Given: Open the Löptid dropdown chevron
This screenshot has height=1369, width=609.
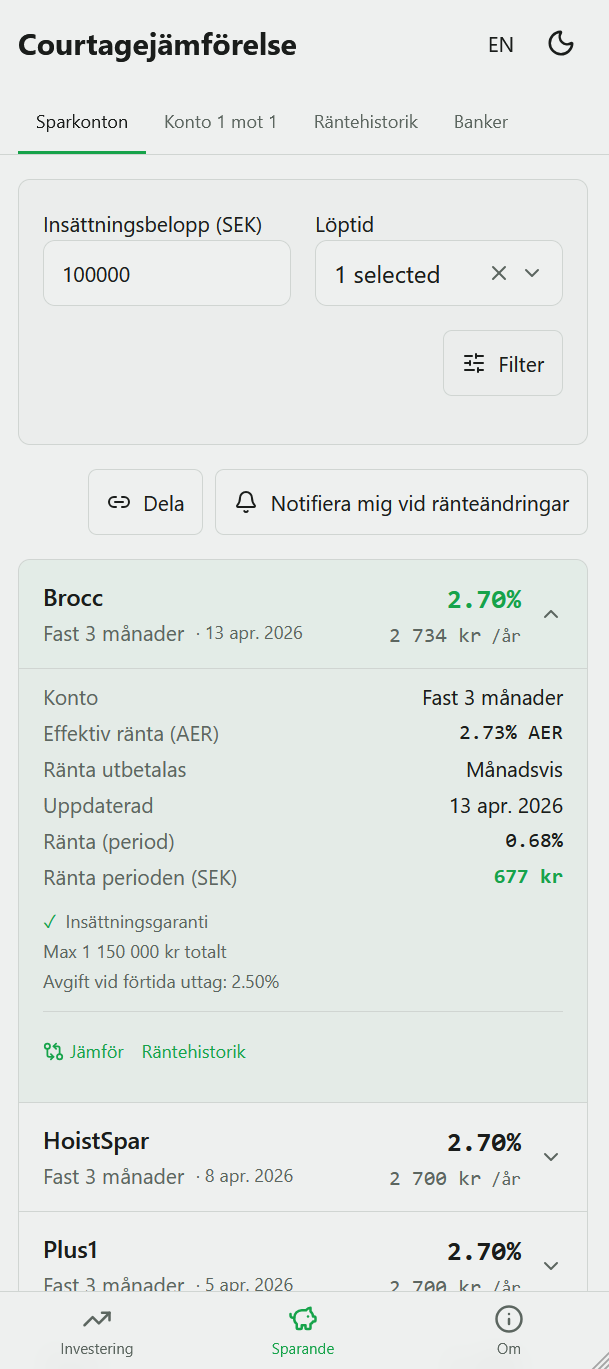Looking at the screenshot, I should [532, 273].
